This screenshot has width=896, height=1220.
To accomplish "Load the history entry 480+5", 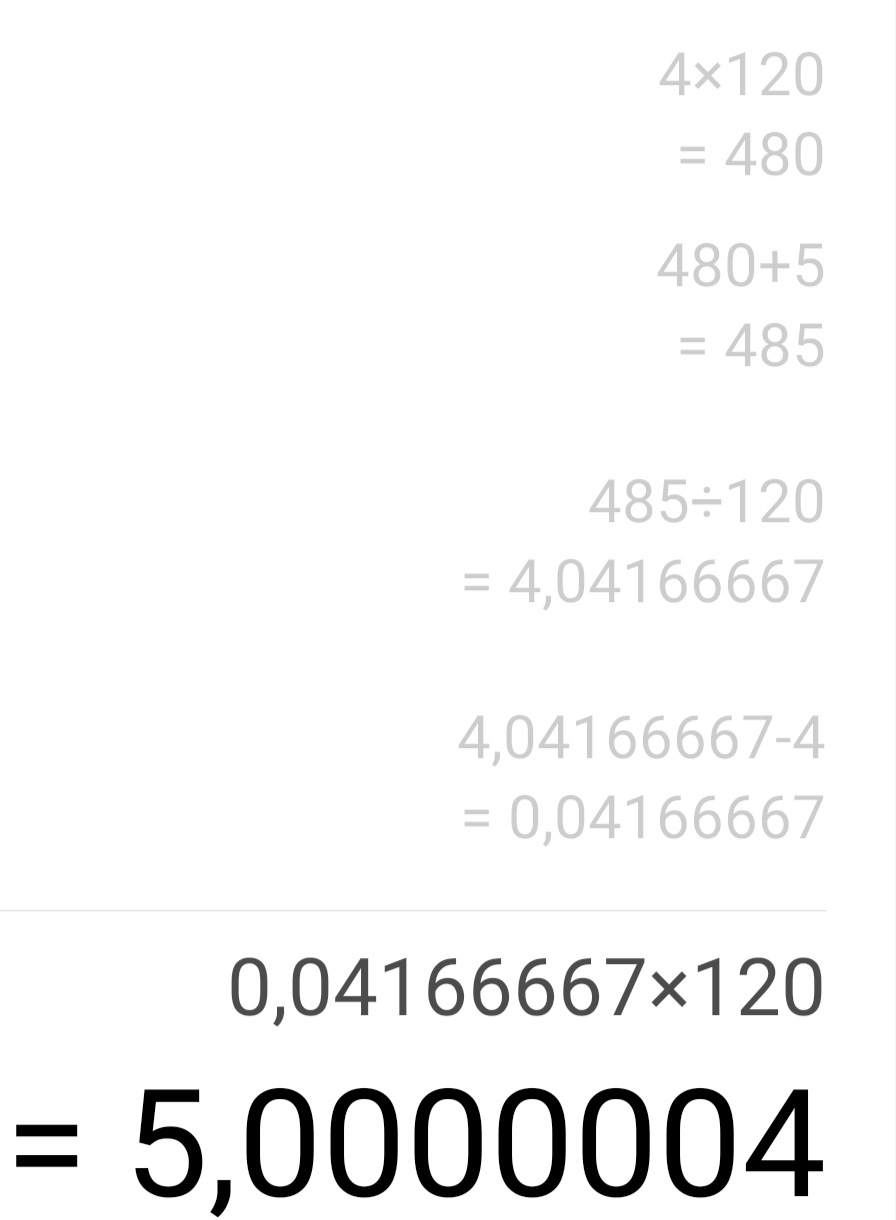I will click(741, 266).
